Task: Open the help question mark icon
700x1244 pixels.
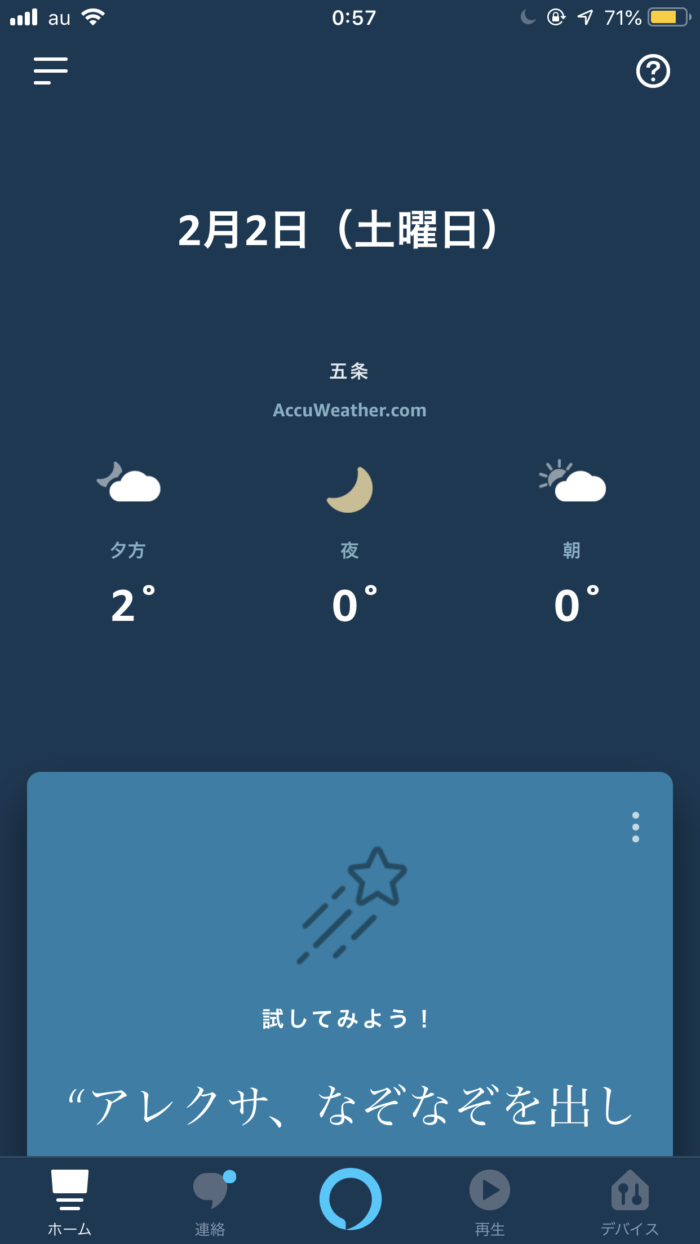Action: click(653, 71)
